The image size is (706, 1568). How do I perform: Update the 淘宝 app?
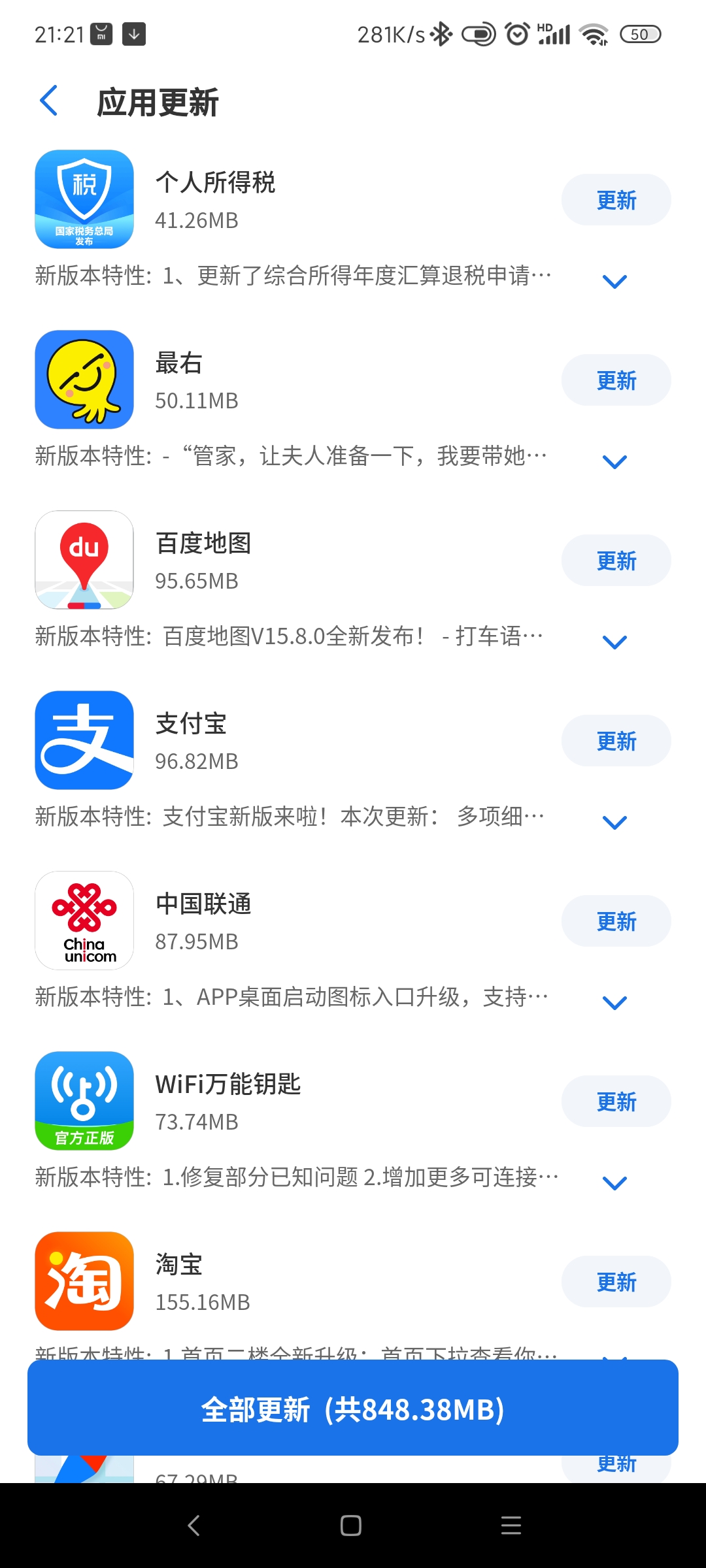tap(616, 1282)
